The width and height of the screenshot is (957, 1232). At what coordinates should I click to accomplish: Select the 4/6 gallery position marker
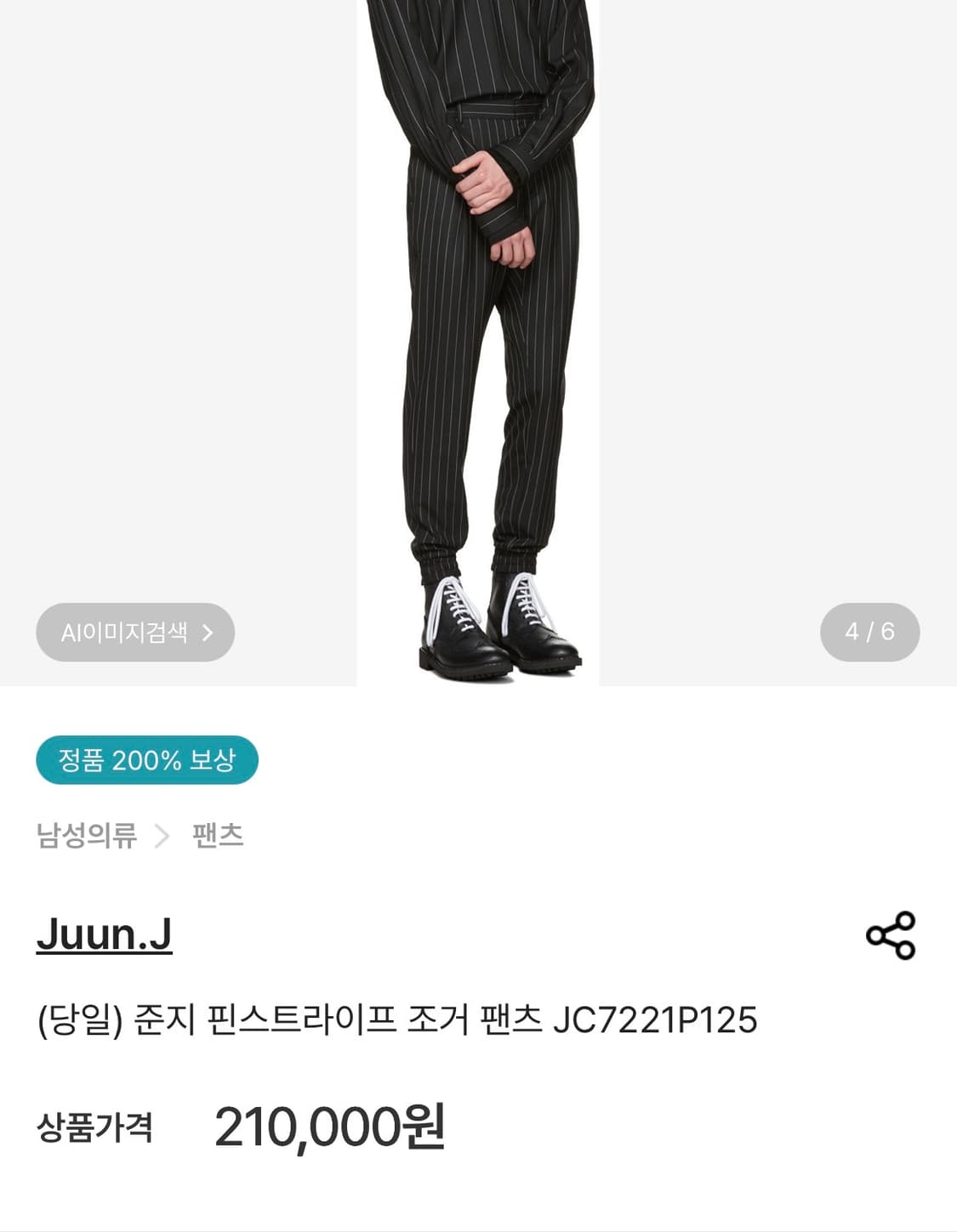pyautogui.click(x=869, y=632)
